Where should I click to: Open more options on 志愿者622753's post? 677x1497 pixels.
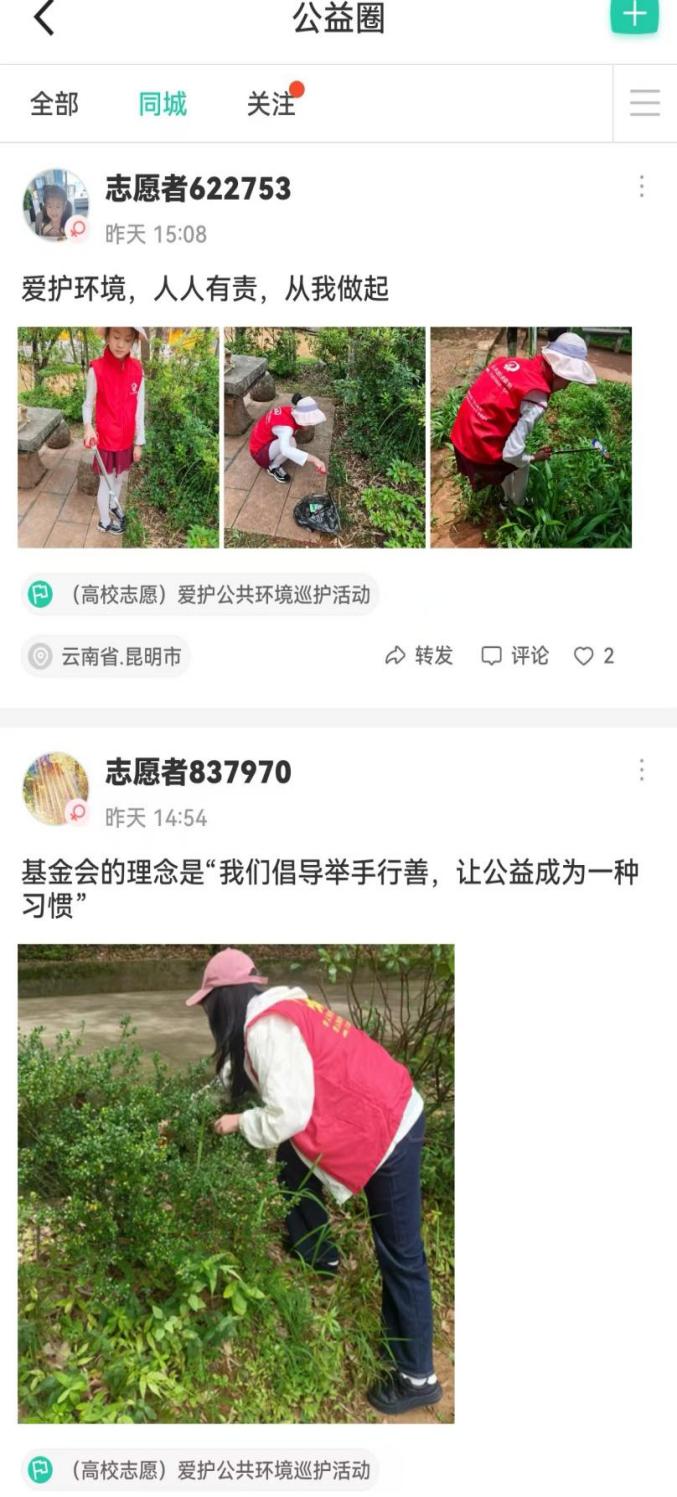pos(641,186)
